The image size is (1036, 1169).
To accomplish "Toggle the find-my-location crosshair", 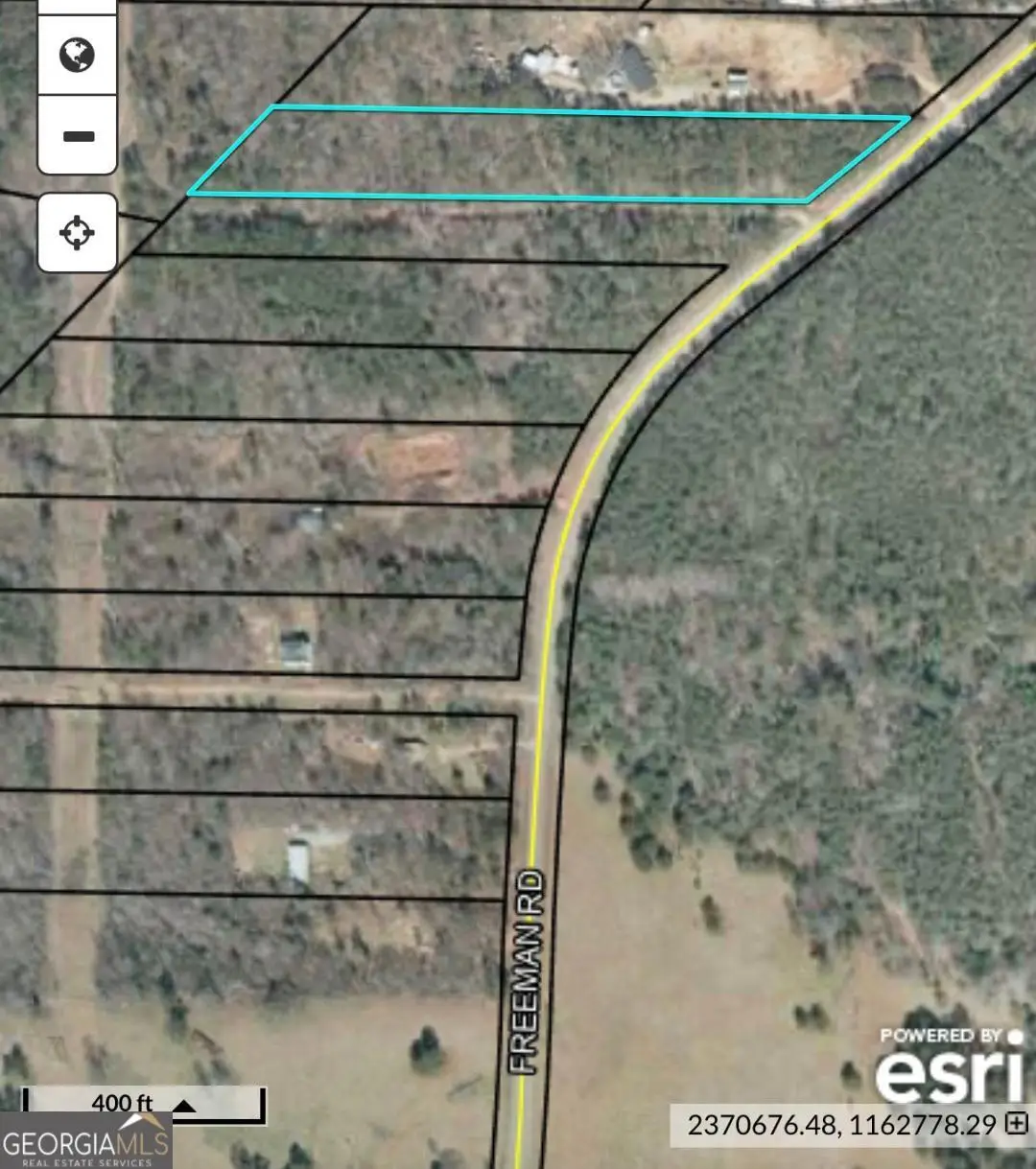I will [x=77, y=230].
